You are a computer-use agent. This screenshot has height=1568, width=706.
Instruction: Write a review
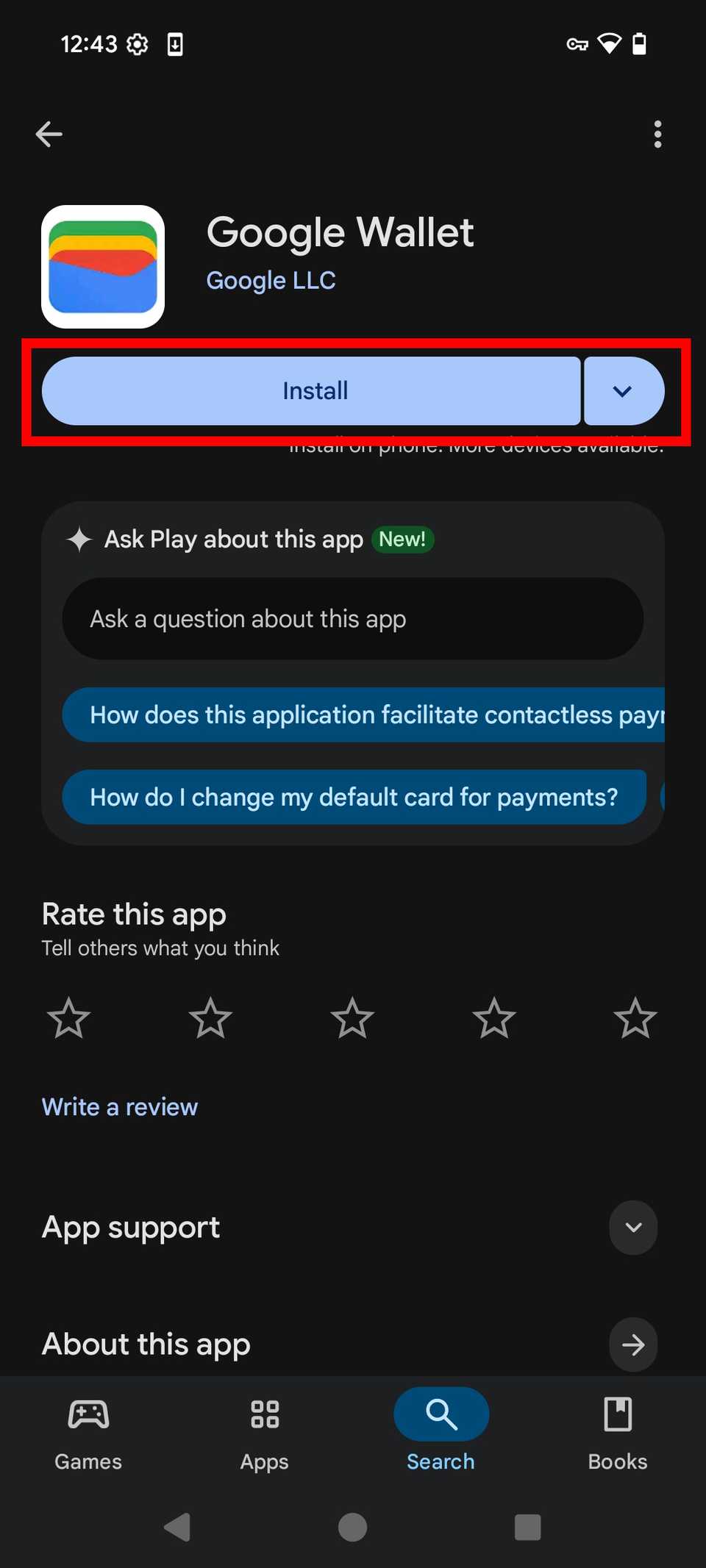pyautogui.click(x=120, y=1107)
